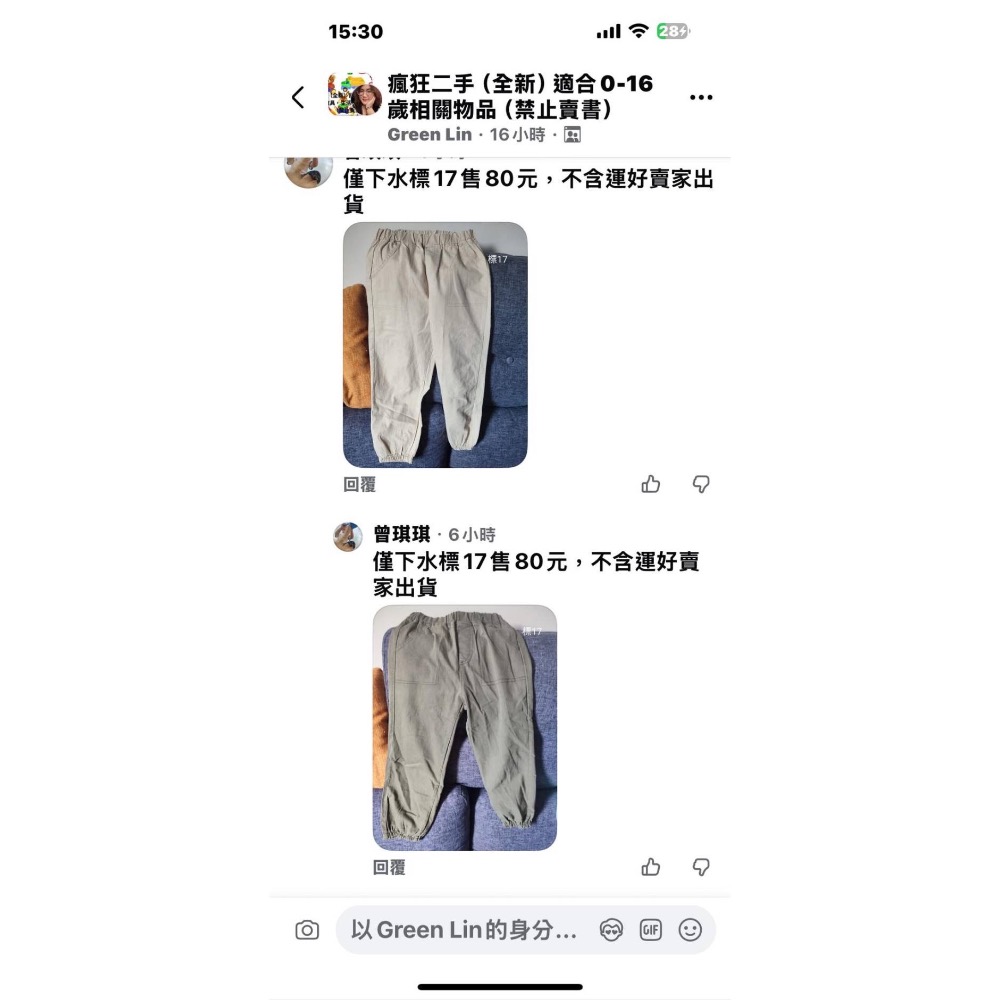1000x1000 pixels.
Task: Go back using the top-left arrow
Action: 298,97
